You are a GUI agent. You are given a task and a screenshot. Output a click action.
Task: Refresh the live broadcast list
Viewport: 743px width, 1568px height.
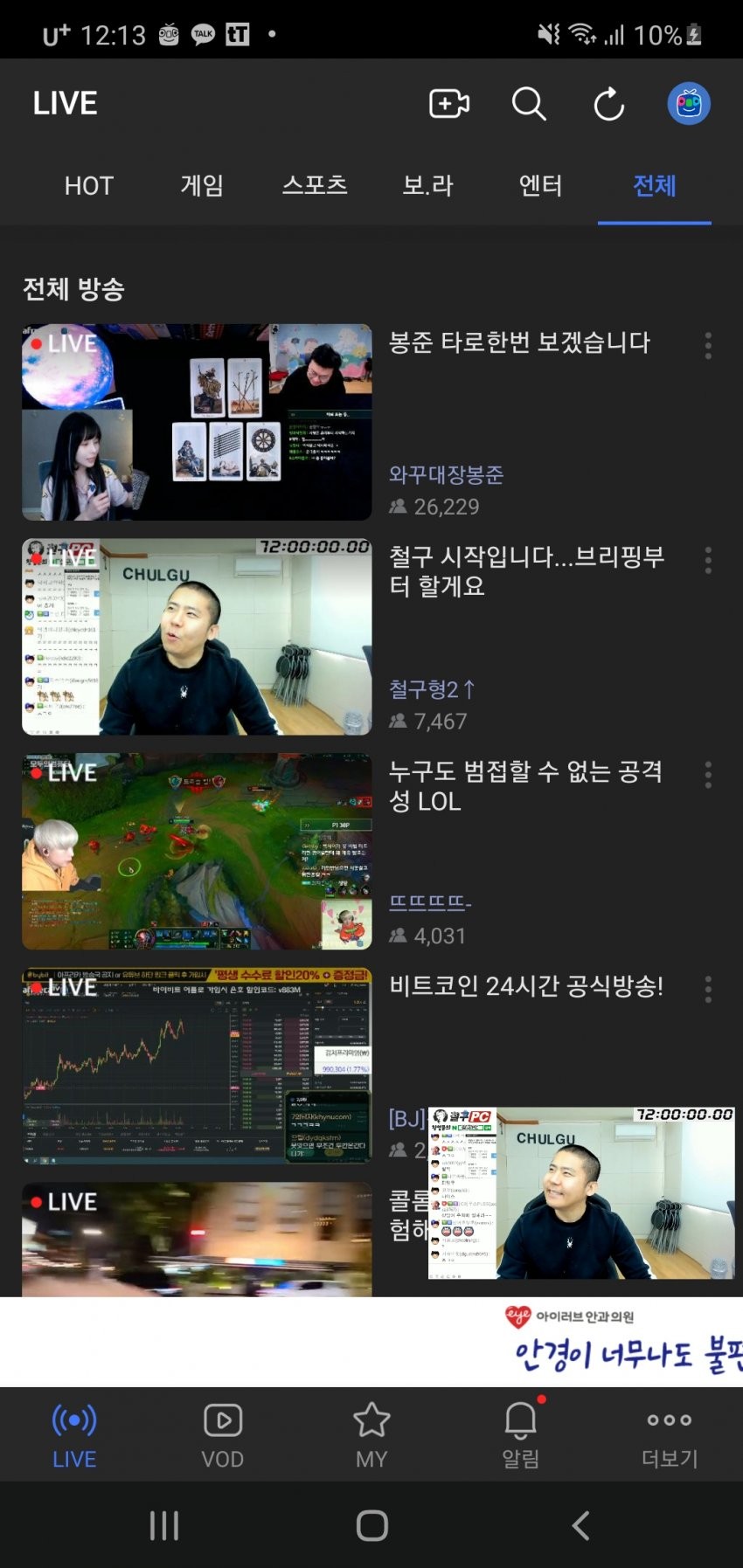coord(608,104)
